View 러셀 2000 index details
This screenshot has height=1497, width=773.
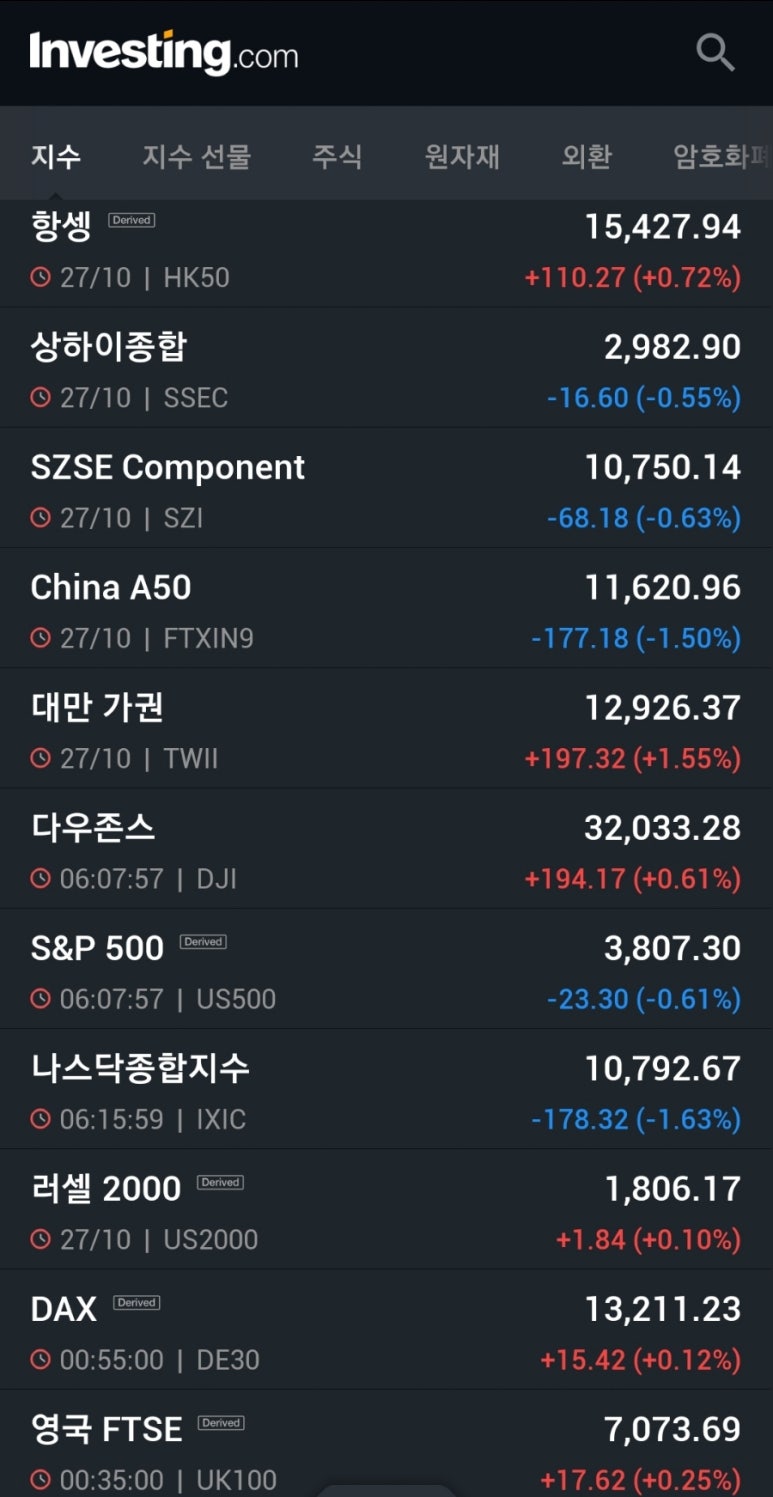pos(386,1211)
